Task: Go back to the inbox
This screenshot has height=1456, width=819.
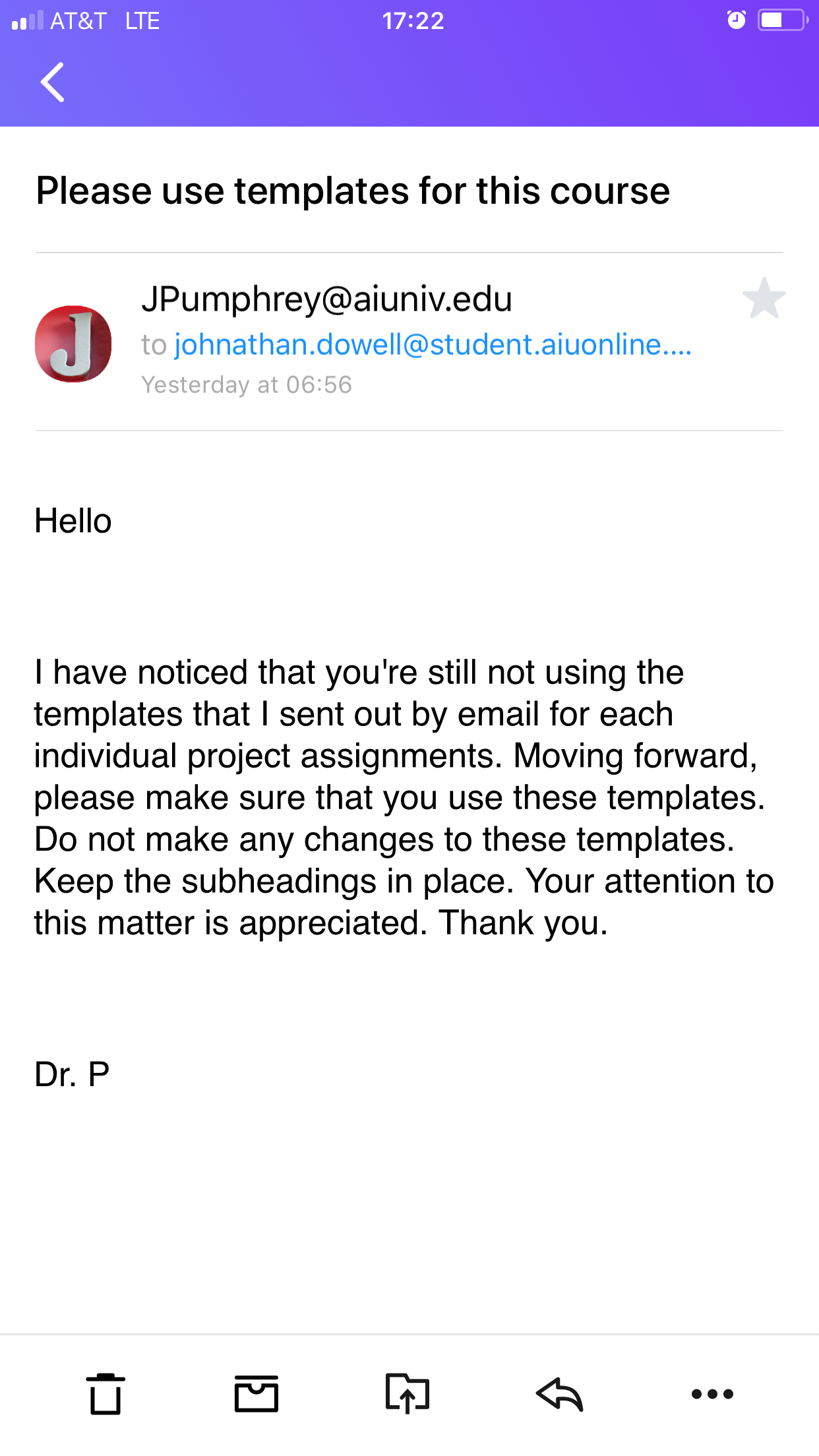Action: [x=53, y=82]
